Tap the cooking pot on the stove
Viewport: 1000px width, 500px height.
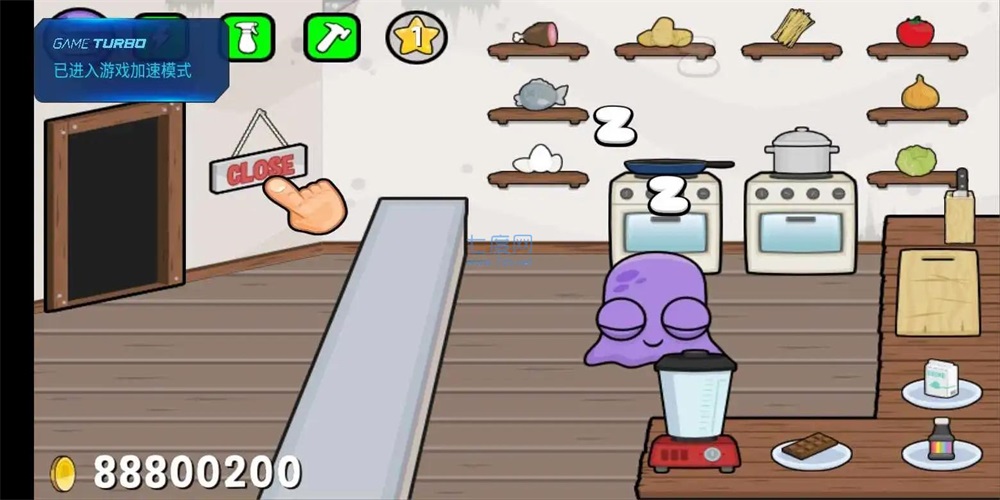point(800,153)
